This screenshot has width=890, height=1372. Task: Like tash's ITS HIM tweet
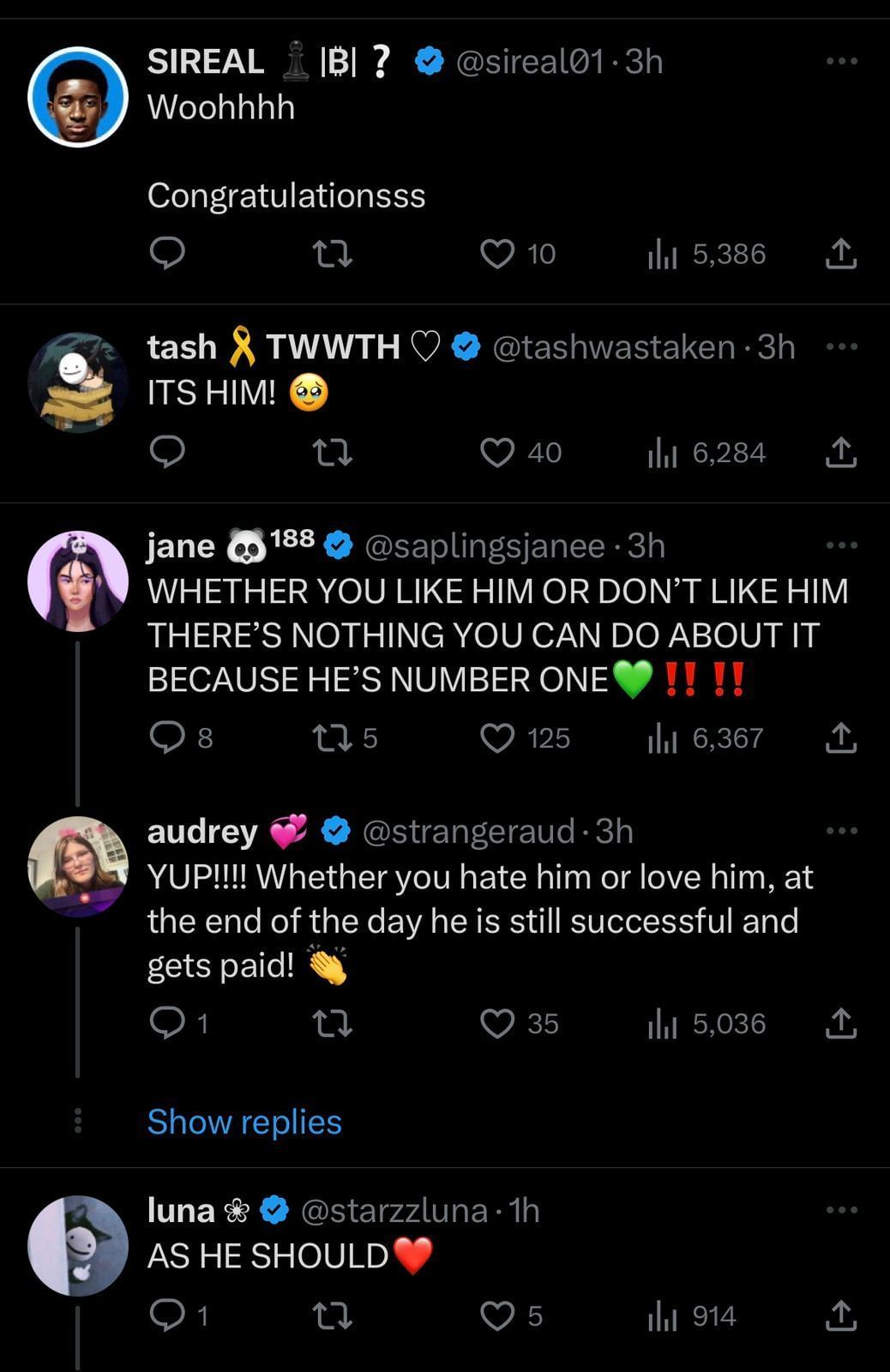click(497, 452)
